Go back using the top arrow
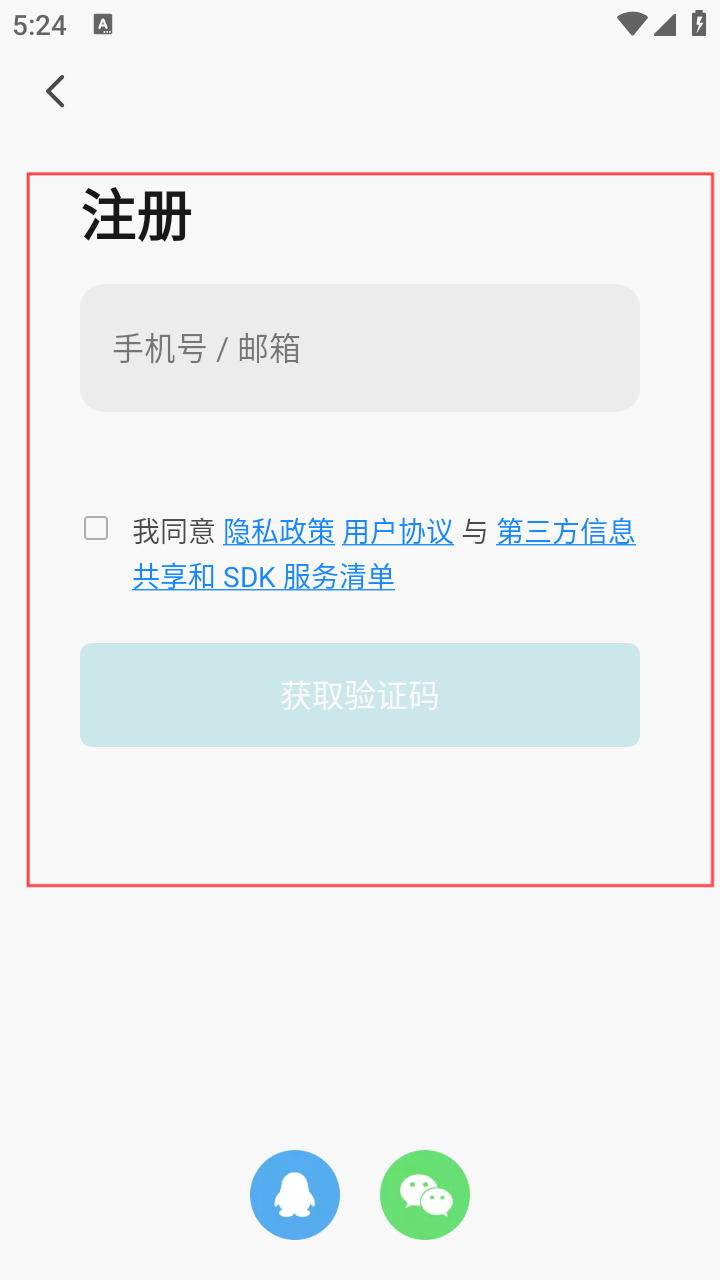This screenshot has width=720, height=1280. tap(55, 91)
